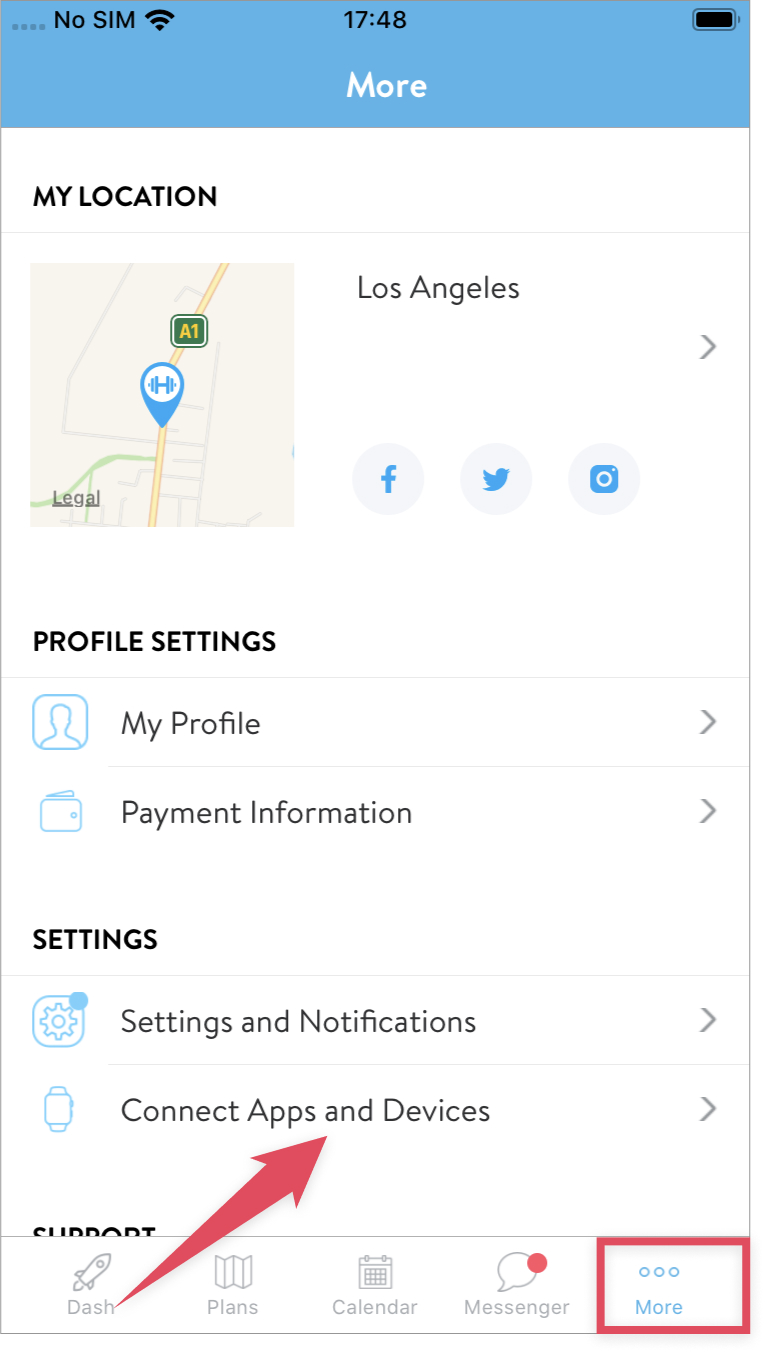Switch to the Dash tab

91,1285
